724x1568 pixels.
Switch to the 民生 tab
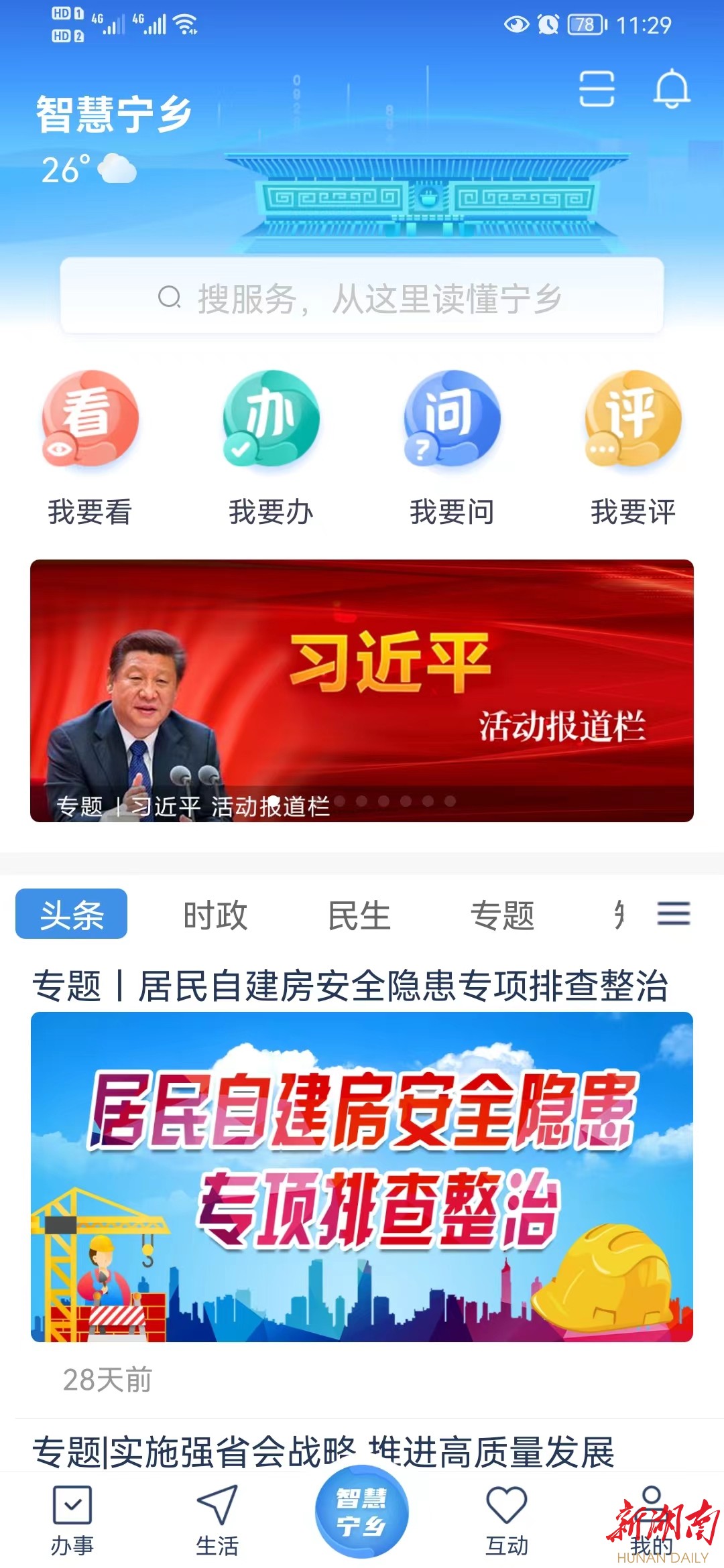[359, 915]
